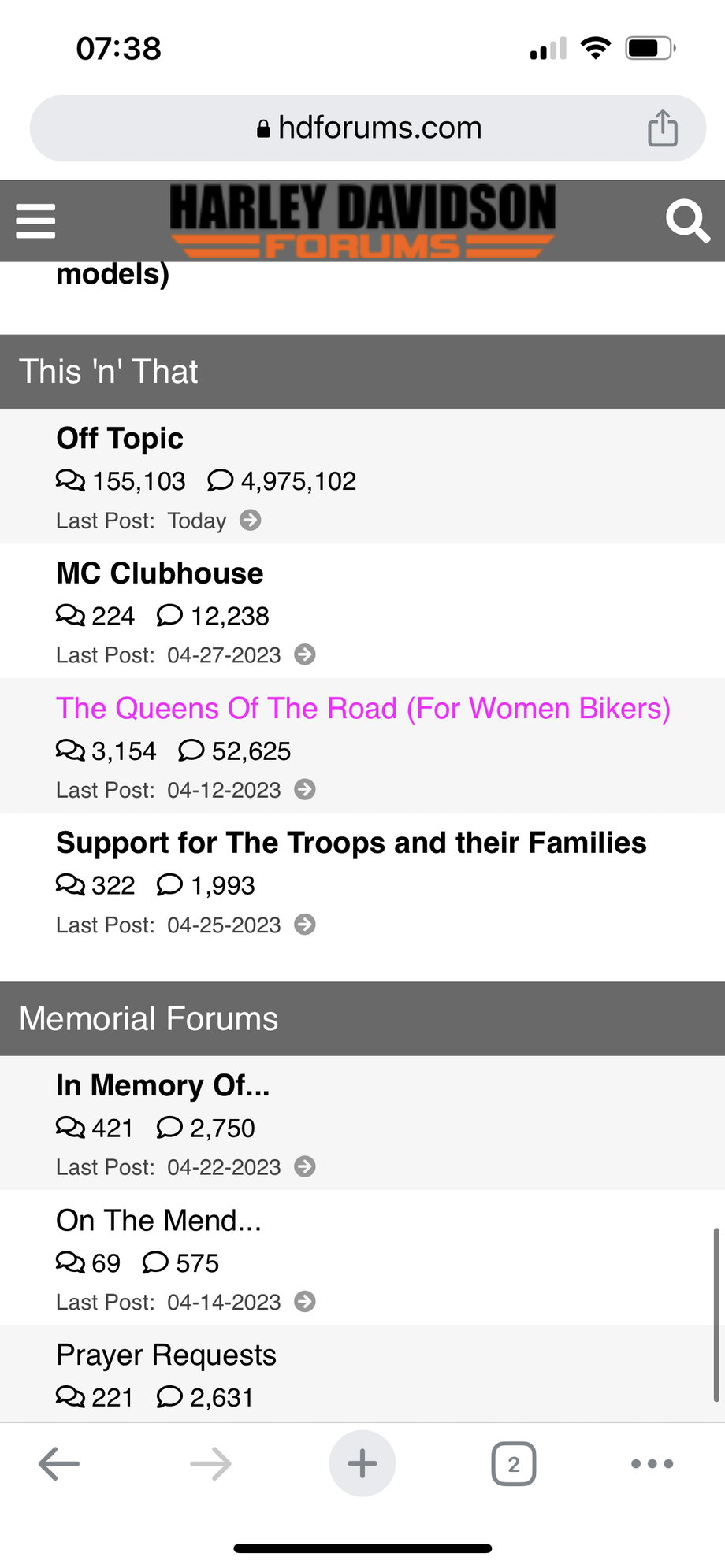Go back to the previous page
The height and width of the screenshot is (1568, 725).
(59, 1464)
